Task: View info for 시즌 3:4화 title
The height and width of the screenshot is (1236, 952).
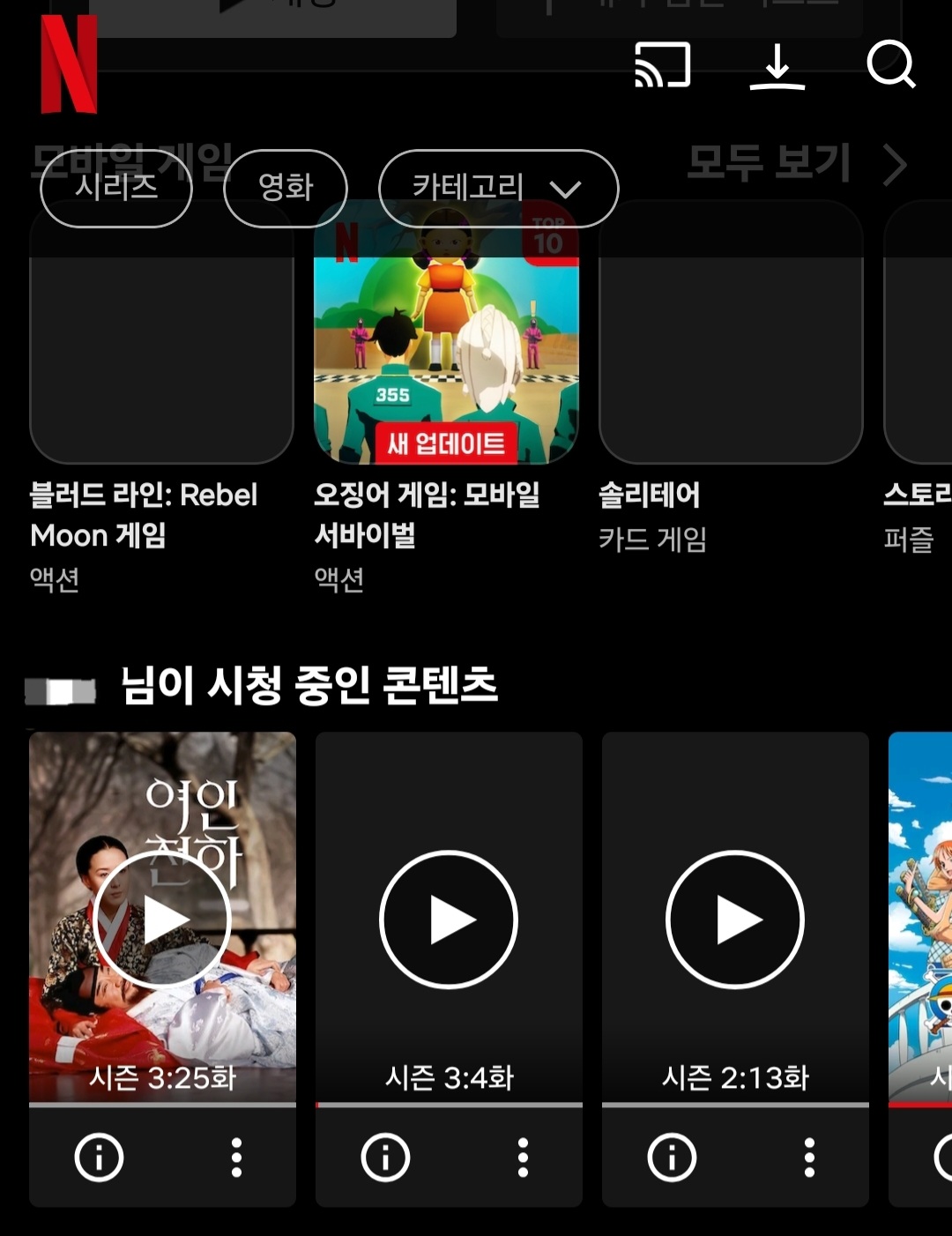Action: pyautogui.click(x=385, y=1157)
